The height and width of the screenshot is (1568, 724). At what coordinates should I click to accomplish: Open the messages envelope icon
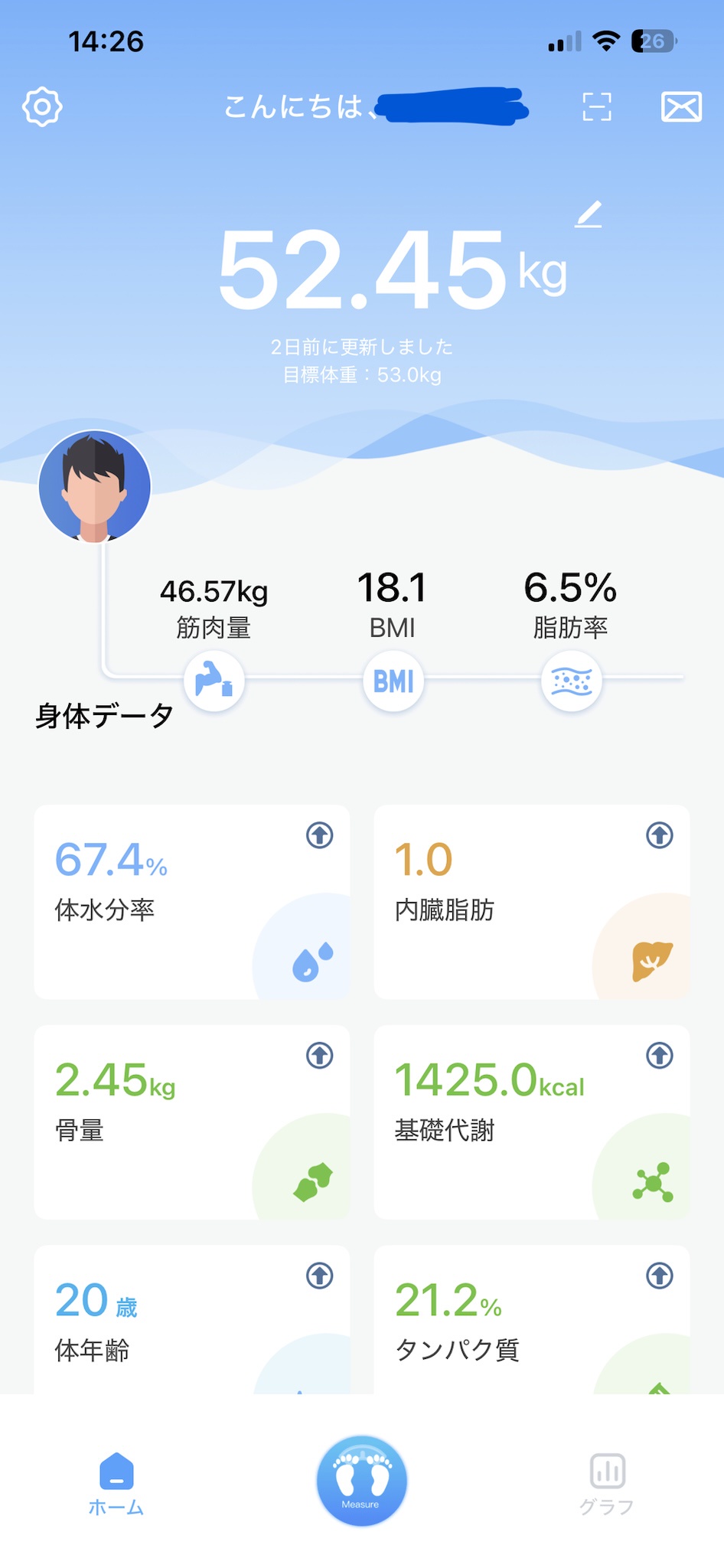pos(681,106)
